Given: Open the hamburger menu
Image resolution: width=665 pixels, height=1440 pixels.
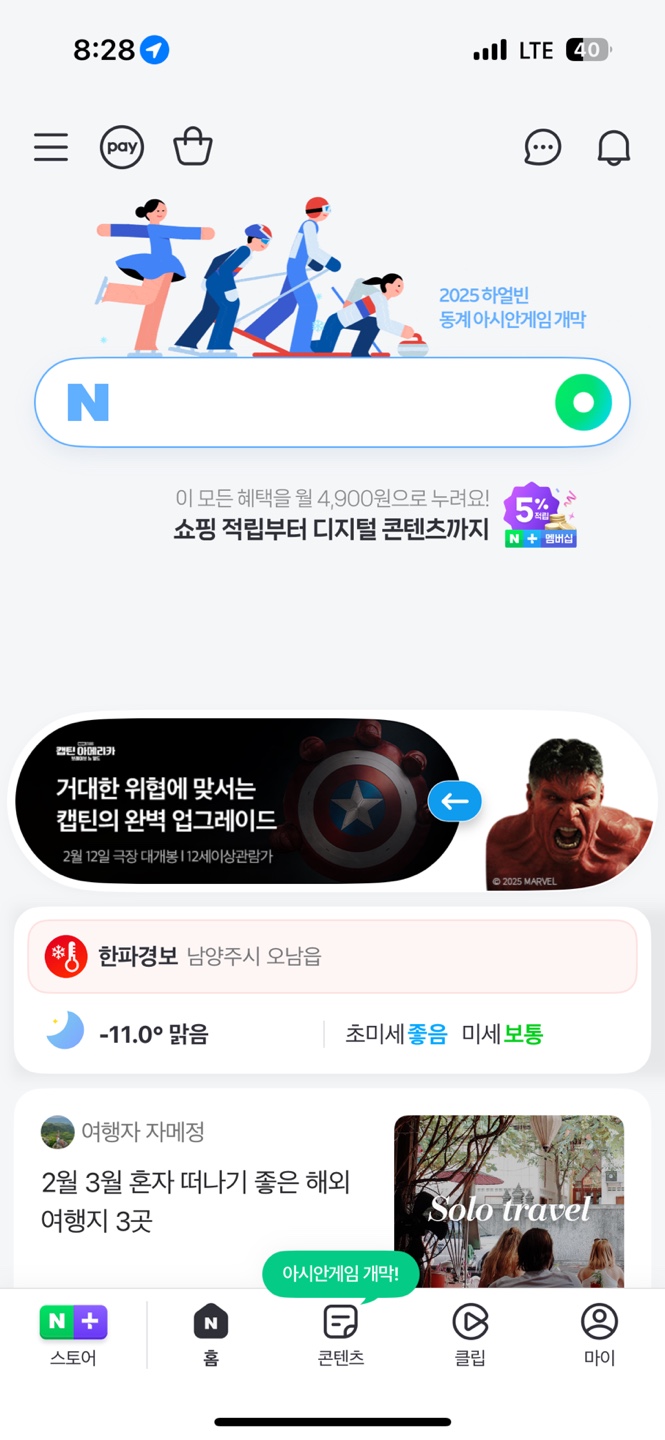Looking at the screenshot, I should (x=51, y=148).
